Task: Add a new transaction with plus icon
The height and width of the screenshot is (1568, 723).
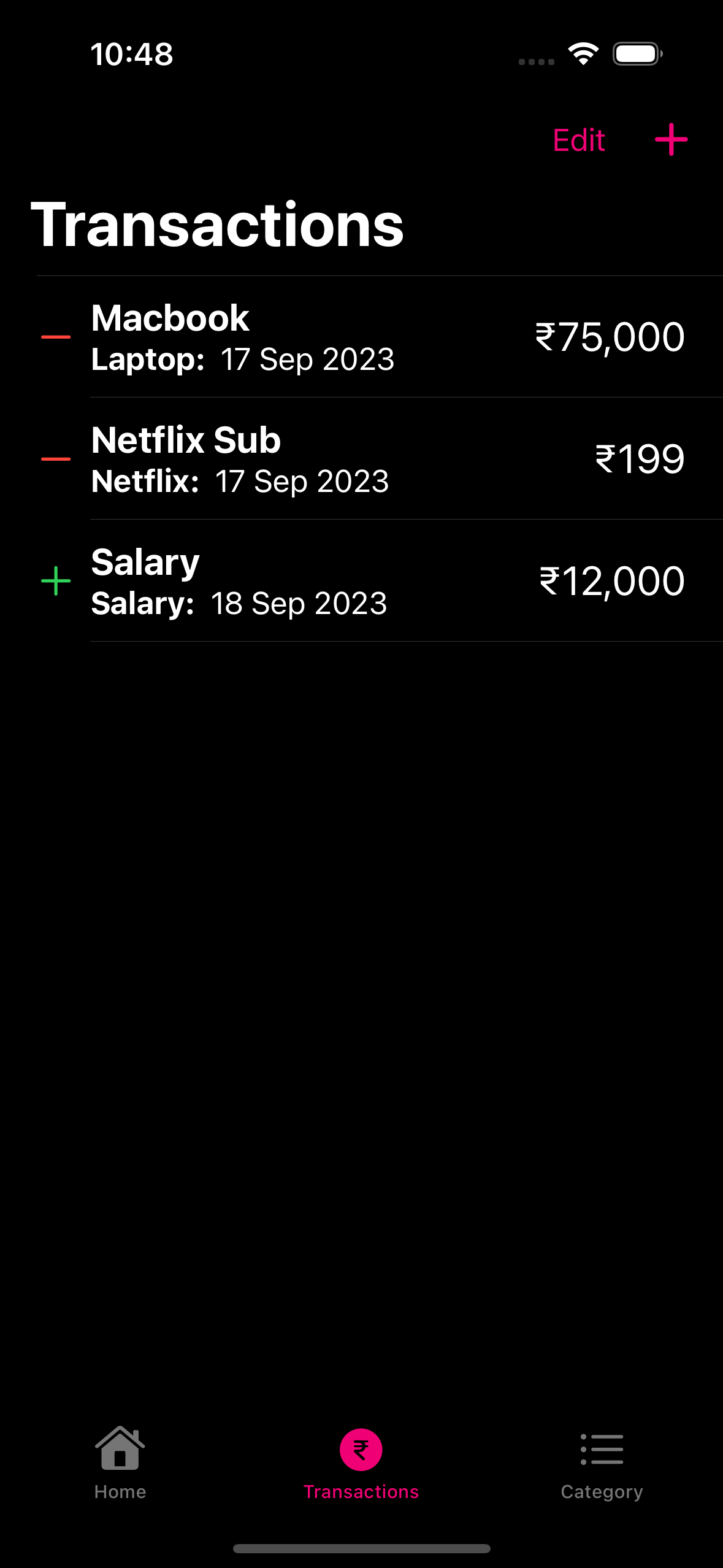Action: pos(671,140)
